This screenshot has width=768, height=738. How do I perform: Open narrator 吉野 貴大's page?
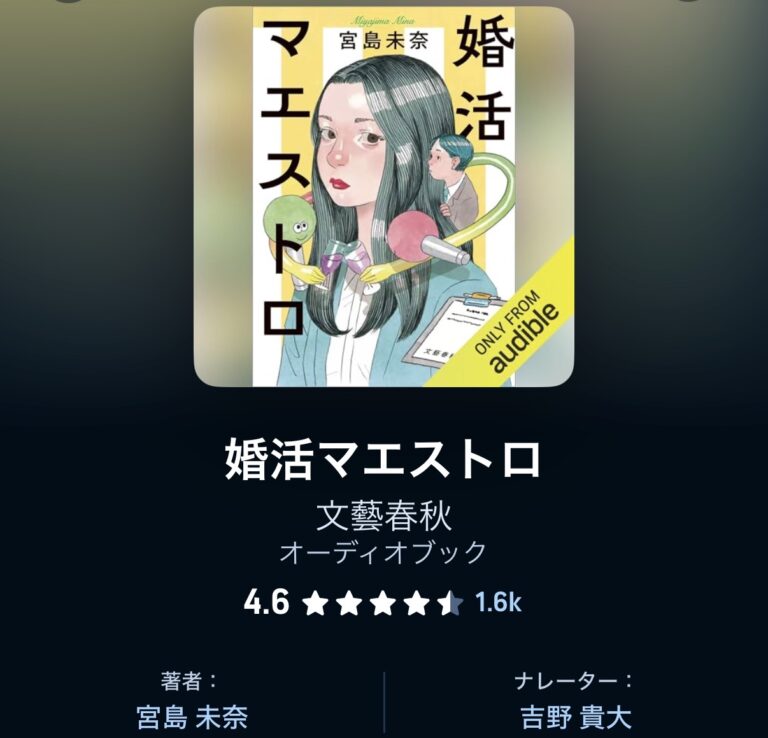tap(576, 717)
